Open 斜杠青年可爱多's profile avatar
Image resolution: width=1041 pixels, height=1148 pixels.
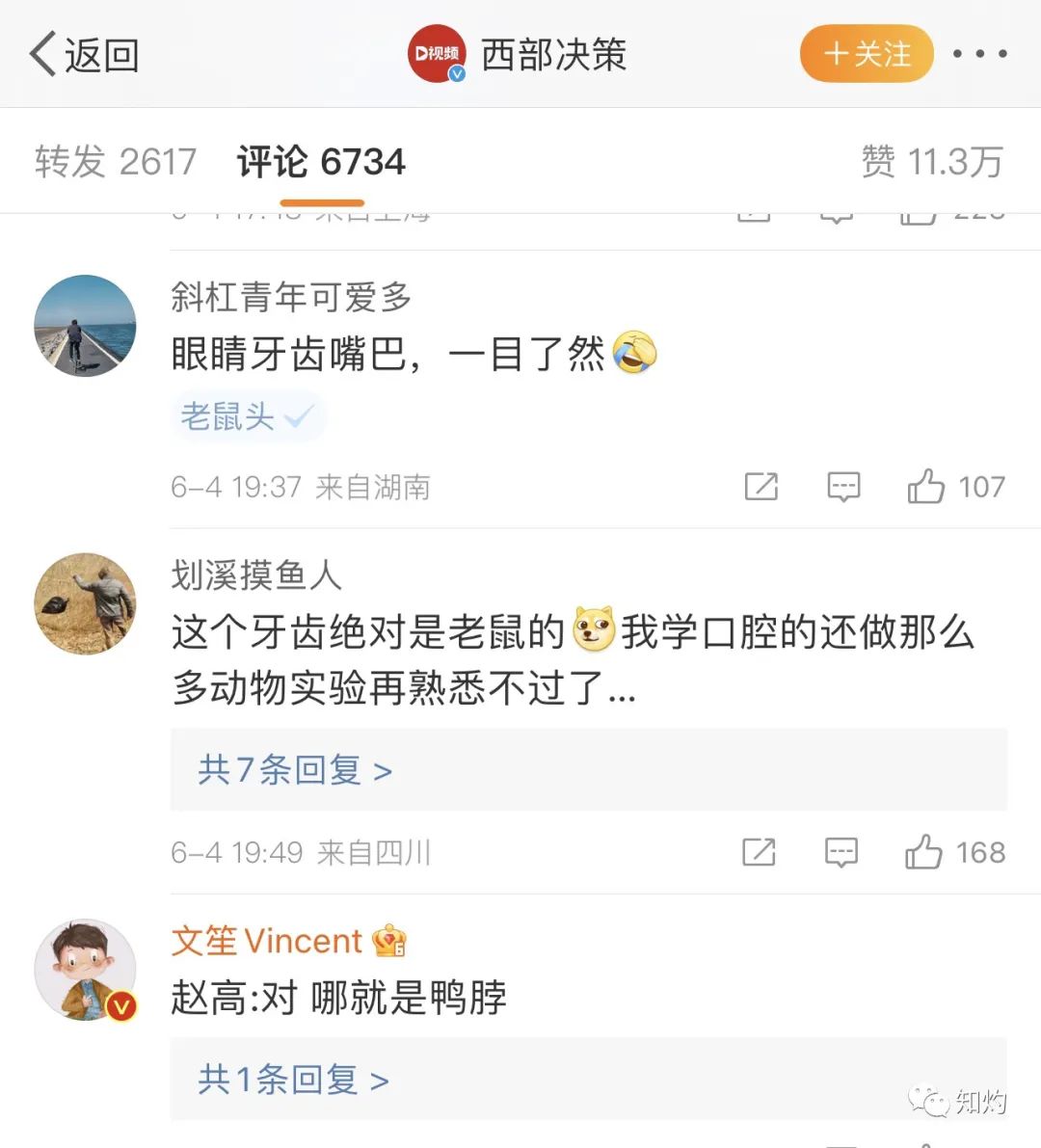[x=85, y=326]
